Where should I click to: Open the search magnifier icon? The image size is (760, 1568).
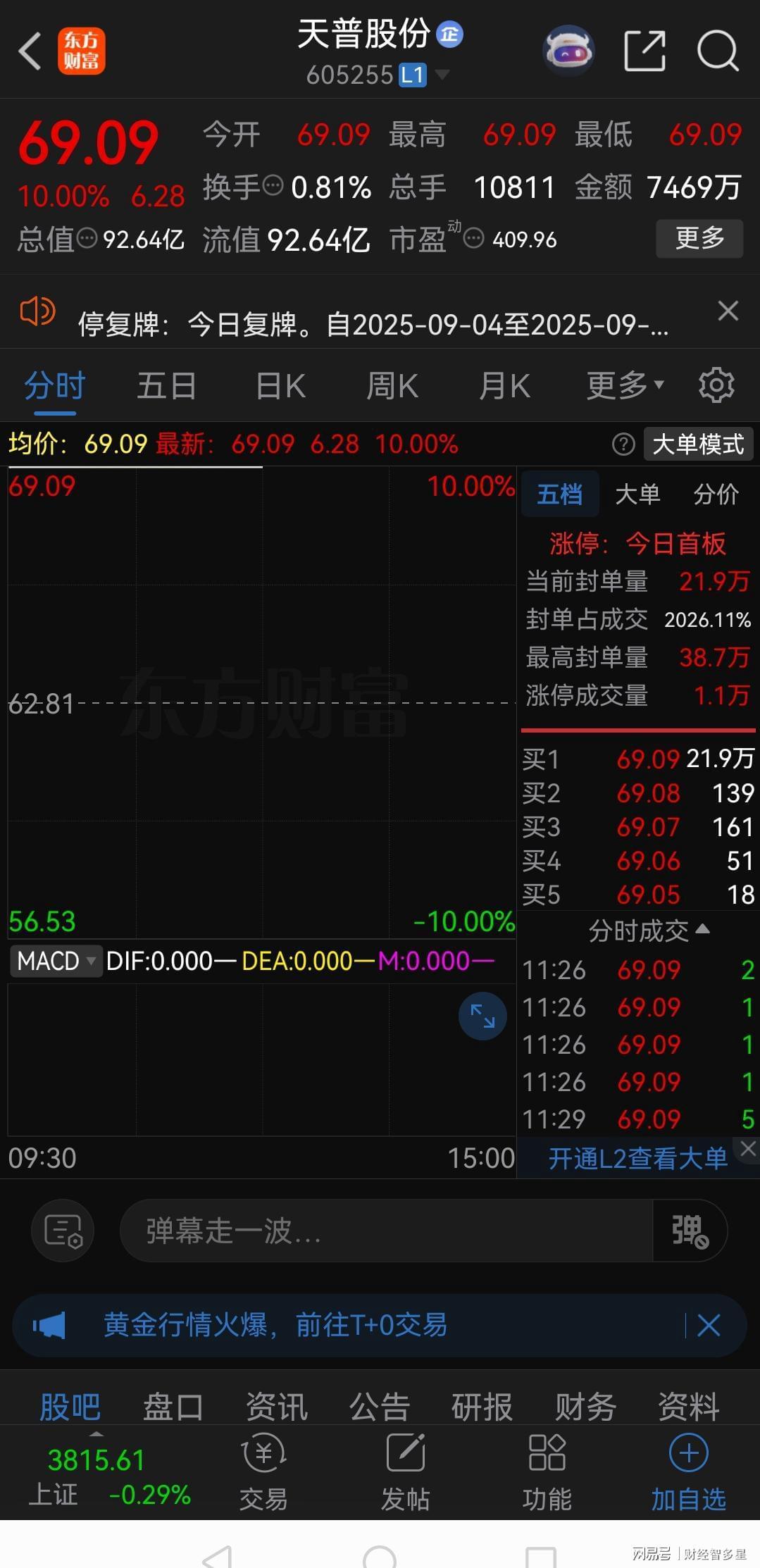coord(717,51)
